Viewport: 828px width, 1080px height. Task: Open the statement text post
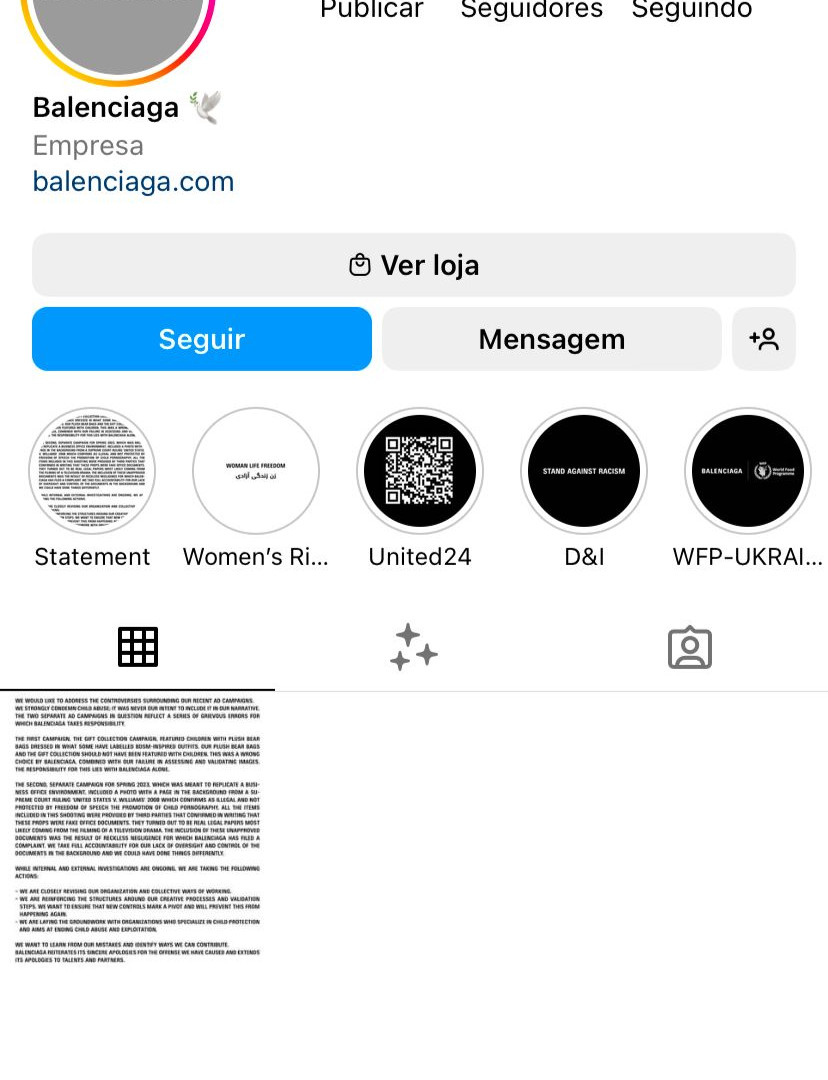coord(137,830)
